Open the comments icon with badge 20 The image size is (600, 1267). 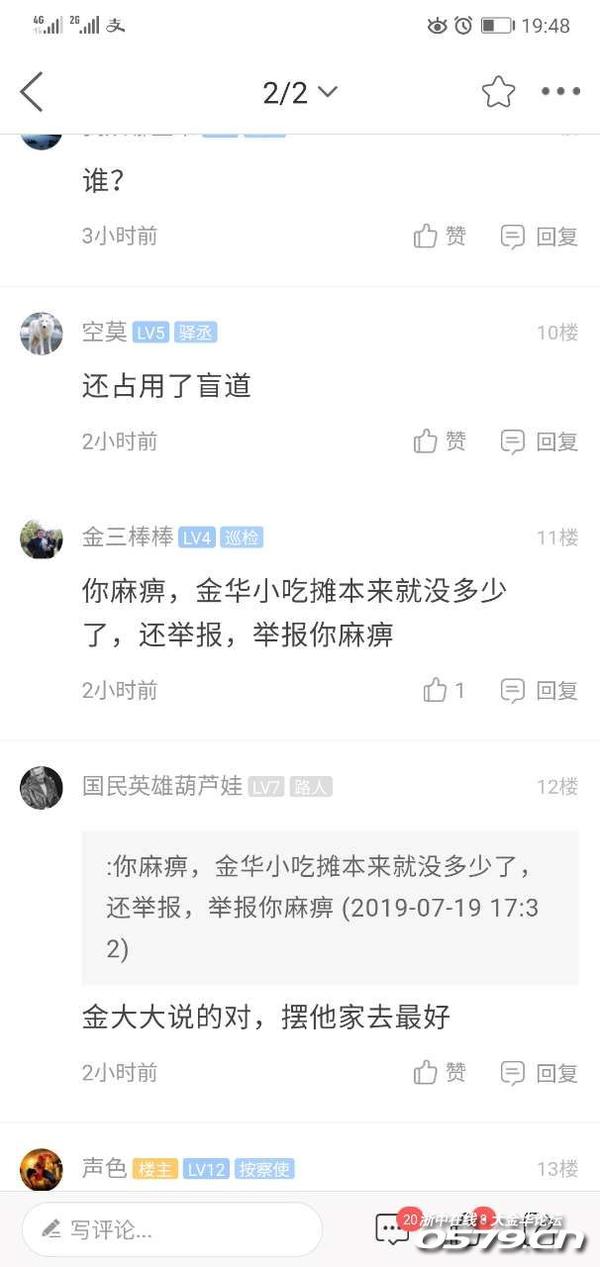click(392, 1229)
